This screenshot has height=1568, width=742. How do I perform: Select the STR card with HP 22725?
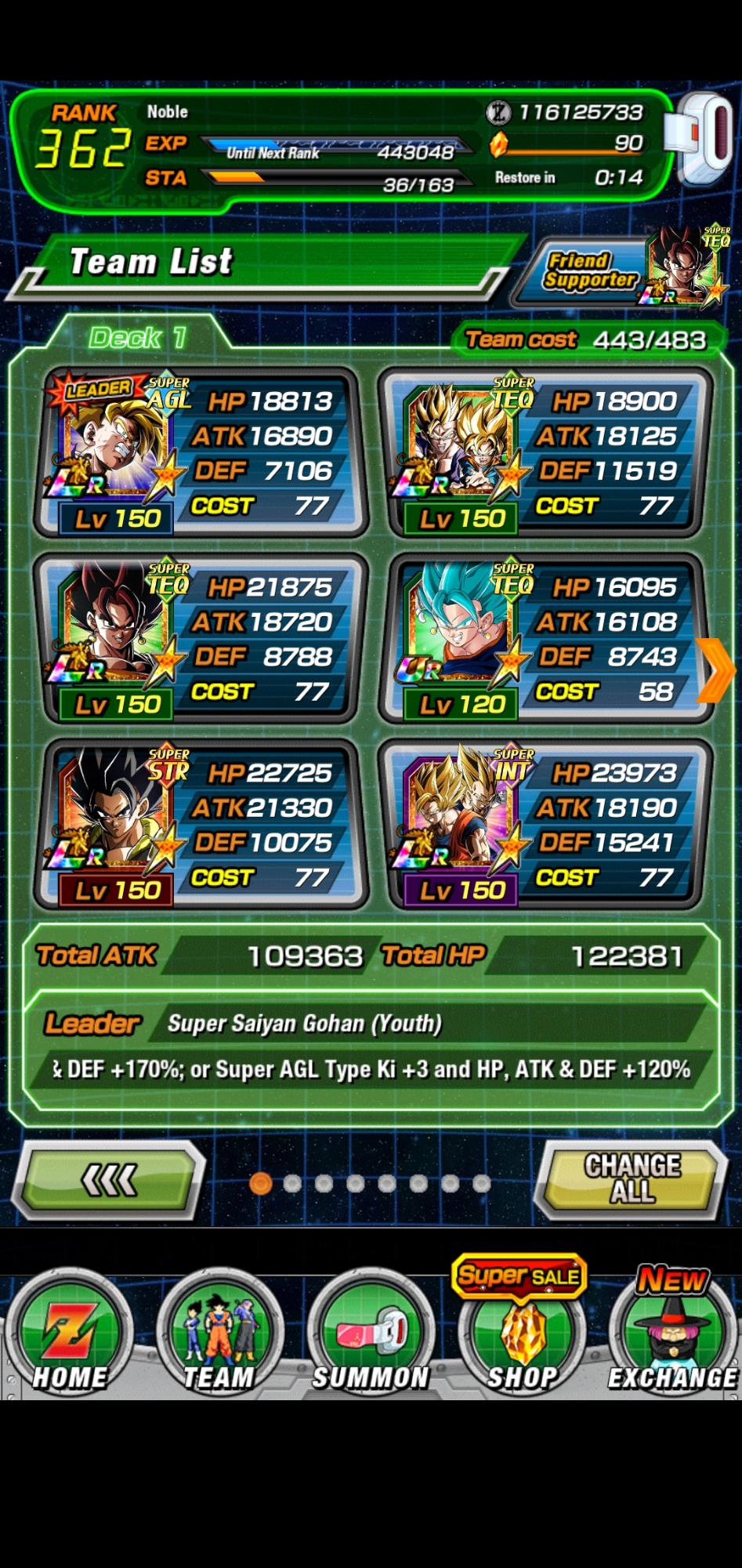[201, 823]
